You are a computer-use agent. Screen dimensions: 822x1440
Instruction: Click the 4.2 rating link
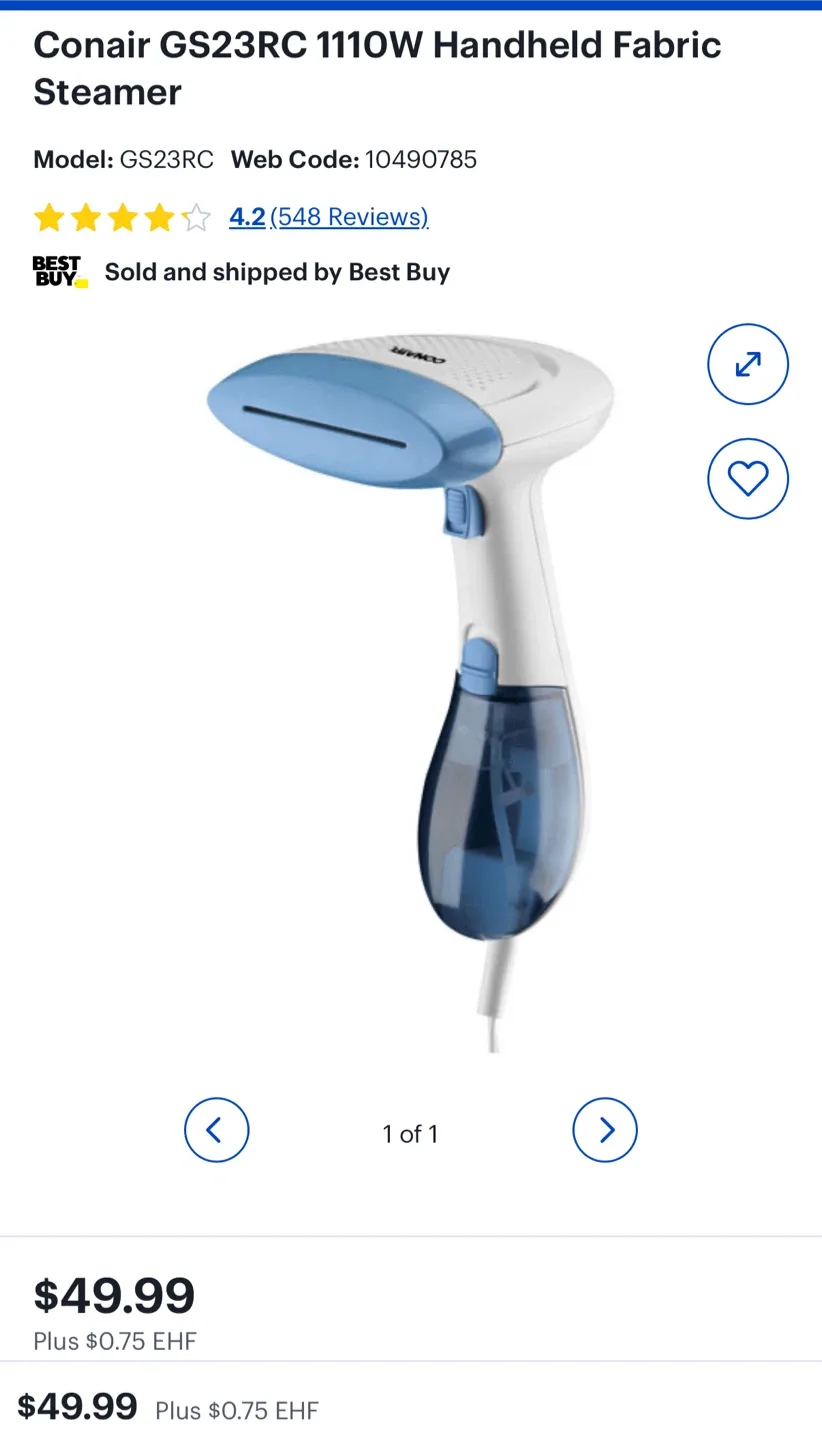[246, 216]
